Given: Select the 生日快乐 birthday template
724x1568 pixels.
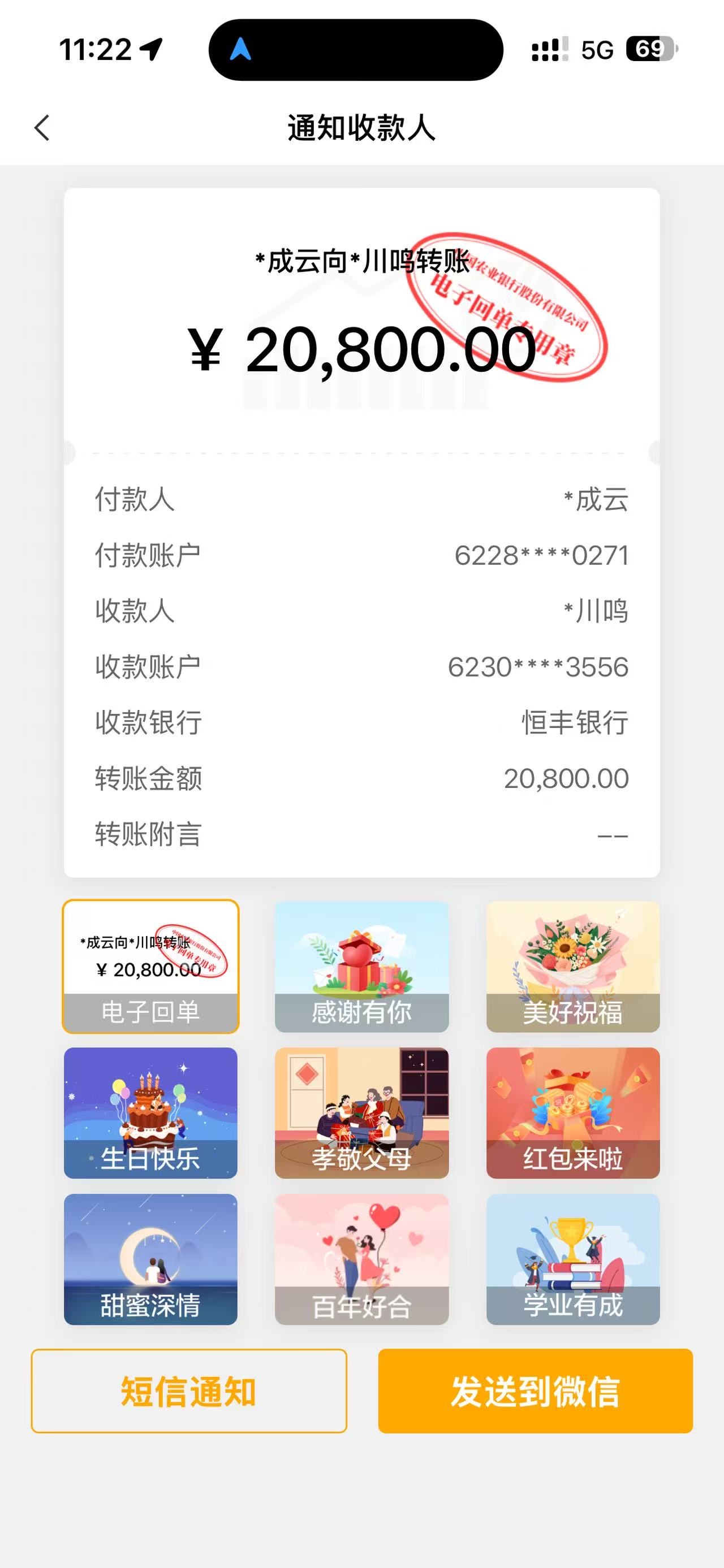Looking at the screenshot, I should (150, 1113).
